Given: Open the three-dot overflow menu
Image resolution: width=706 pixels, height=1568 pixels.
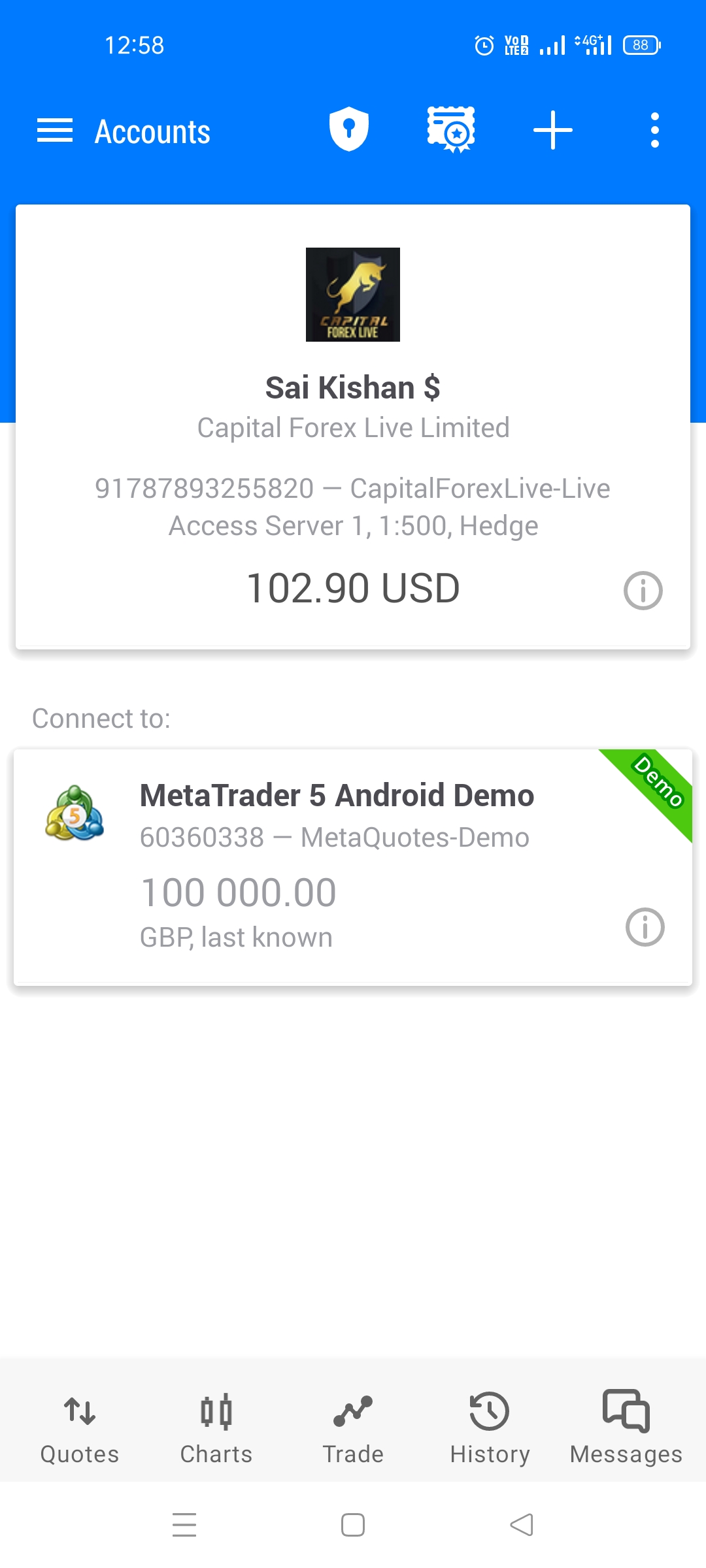Looking at the screenshot, I should (654, 130).
